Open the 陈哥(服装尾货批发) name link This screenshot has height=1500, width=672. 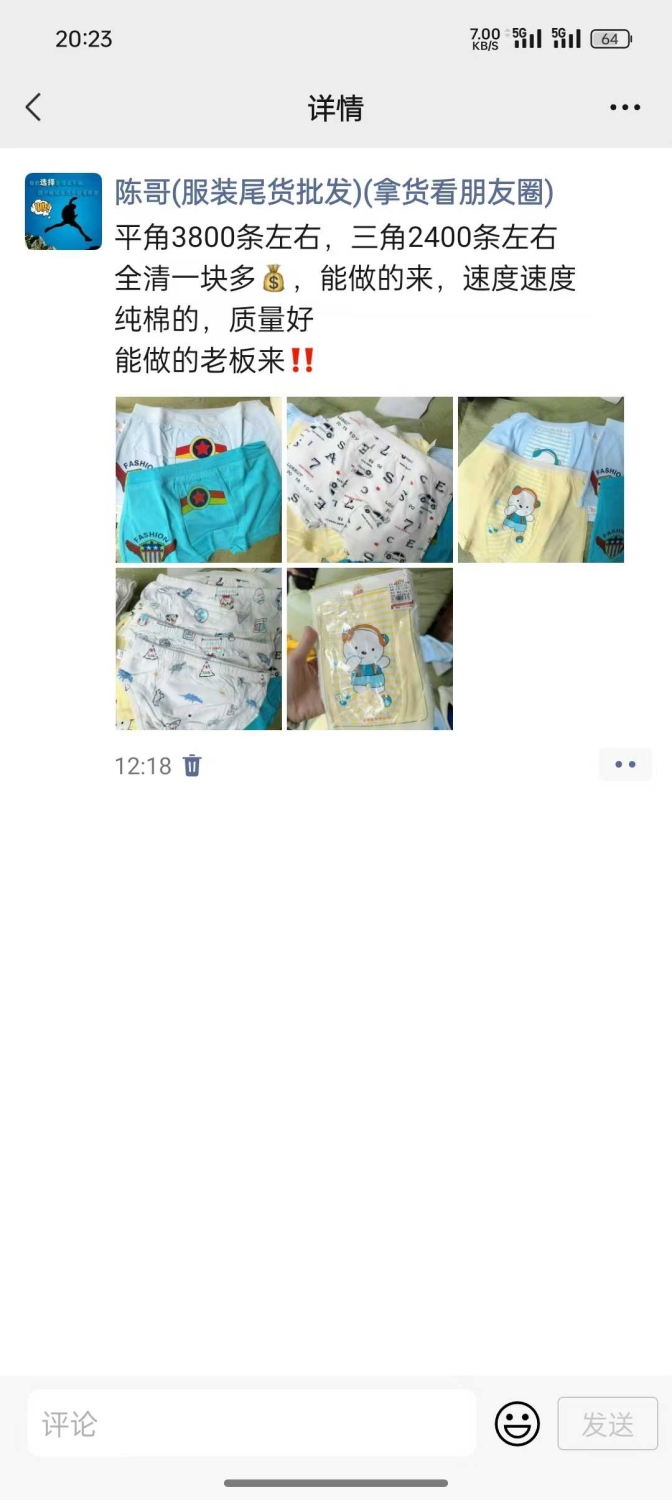click(x=334, y=192)
